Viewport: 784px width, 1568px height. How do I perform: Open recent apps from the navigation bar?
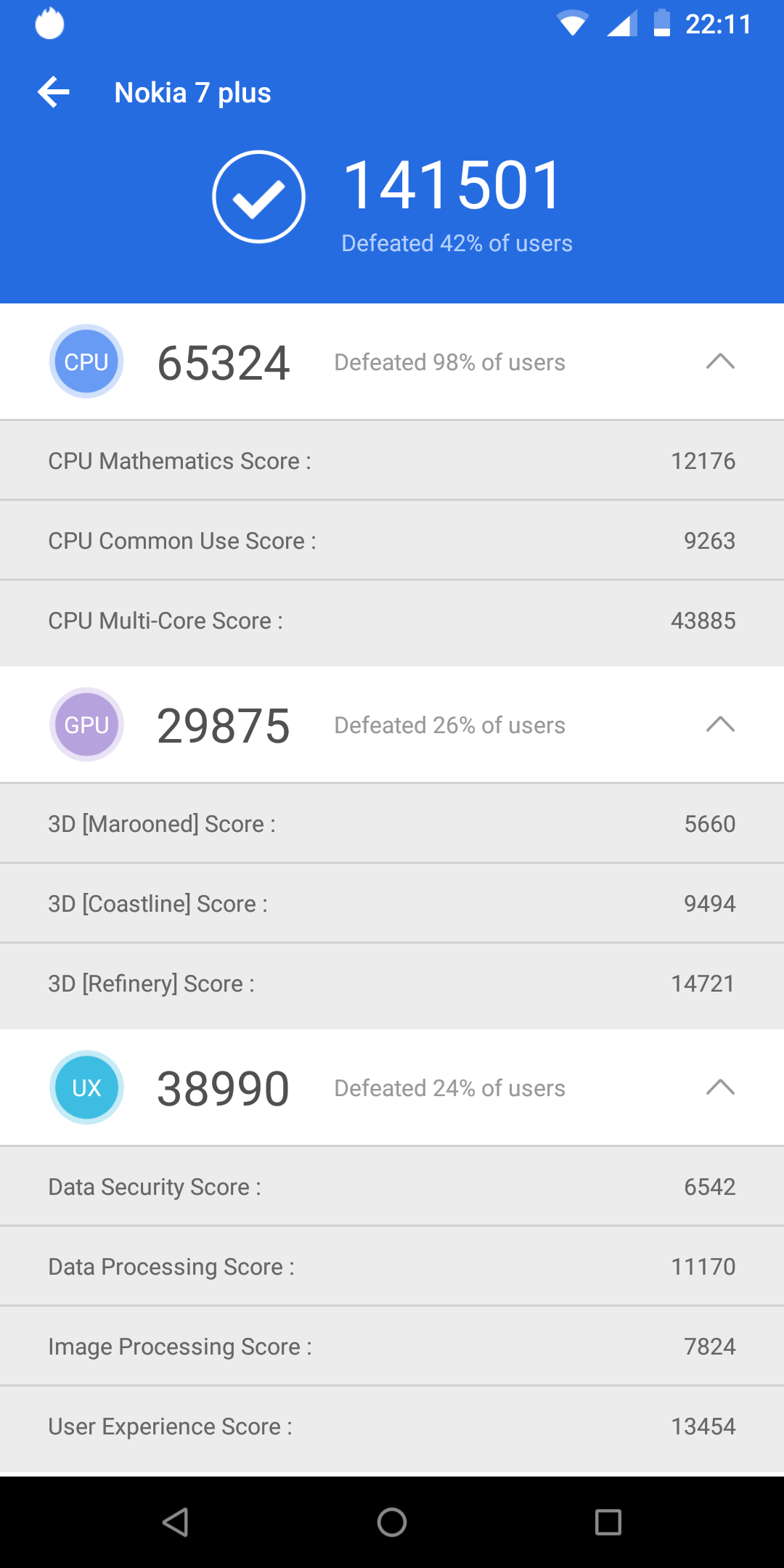[608, 1522]
